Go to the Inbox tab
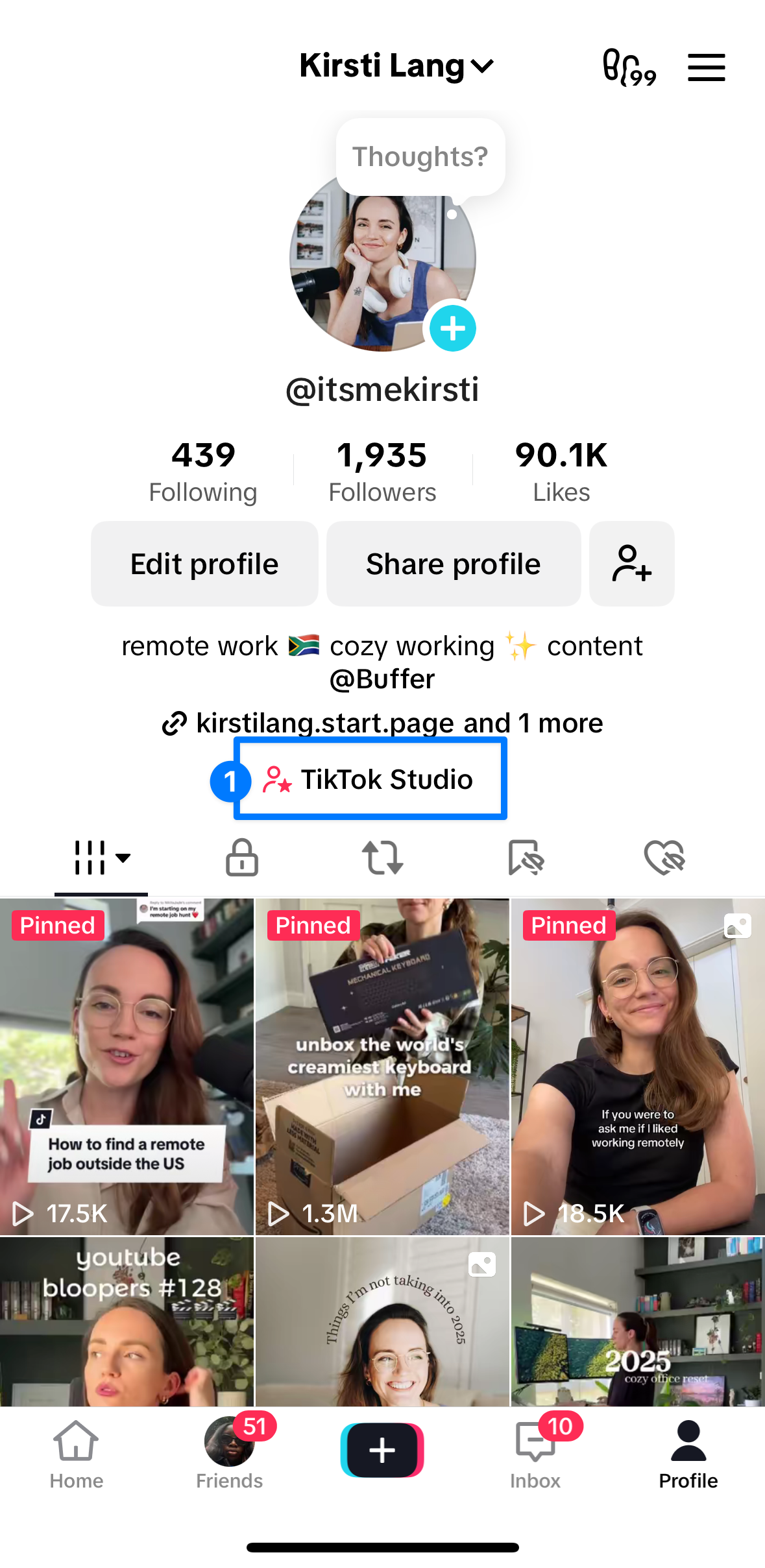Image resolution: width=765 pixels, height=1568 pixels. [x=535, y=1454]
